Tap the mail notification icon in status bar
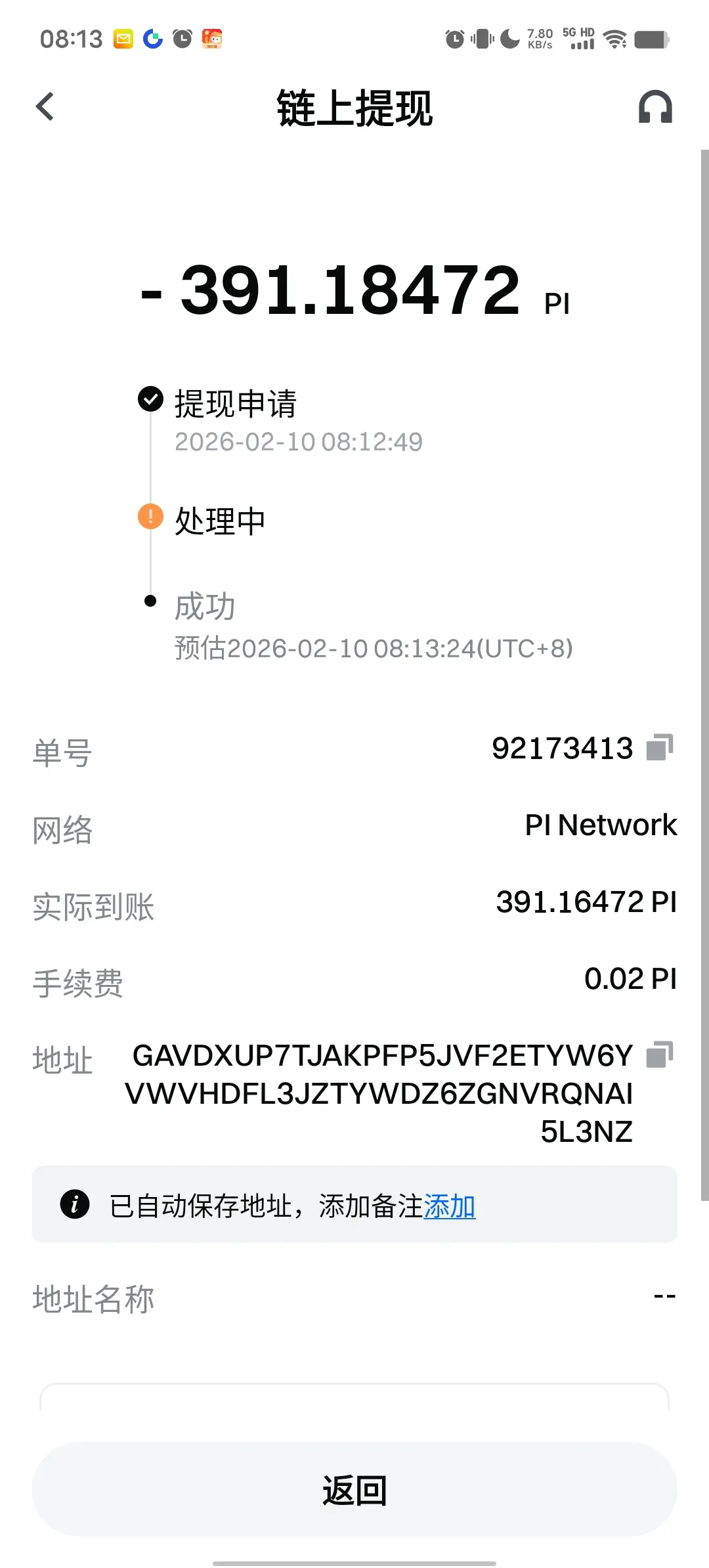The width and height of the screenshot is (709, 1568). point(122,38)
